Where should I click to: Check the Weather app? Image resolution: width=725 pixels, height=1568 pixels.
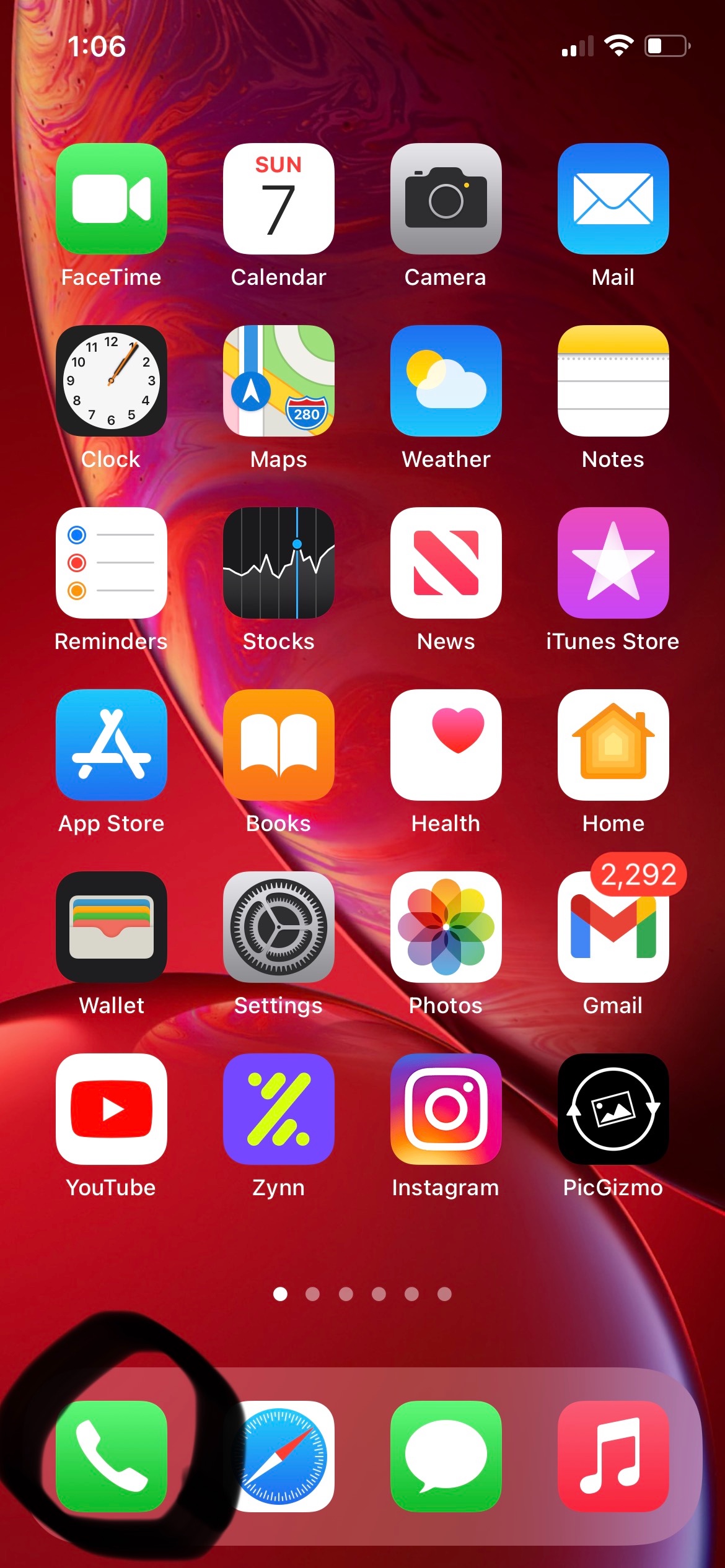point(446,380)
